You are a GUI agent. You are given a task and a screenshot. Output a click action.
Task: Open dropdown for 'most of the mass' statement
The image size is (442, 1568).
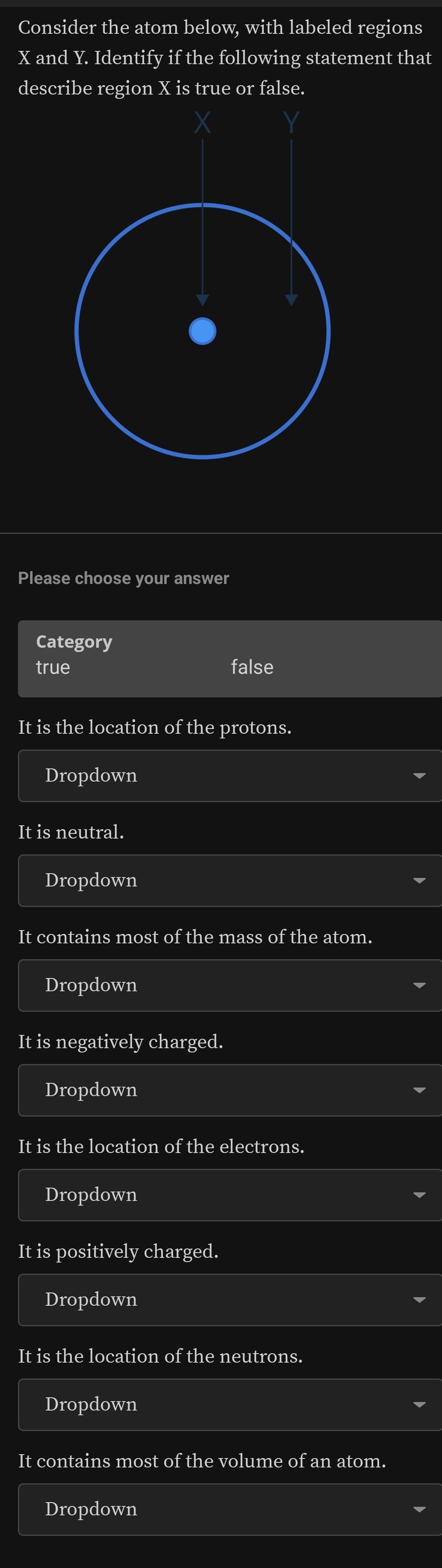coord(230,985)
